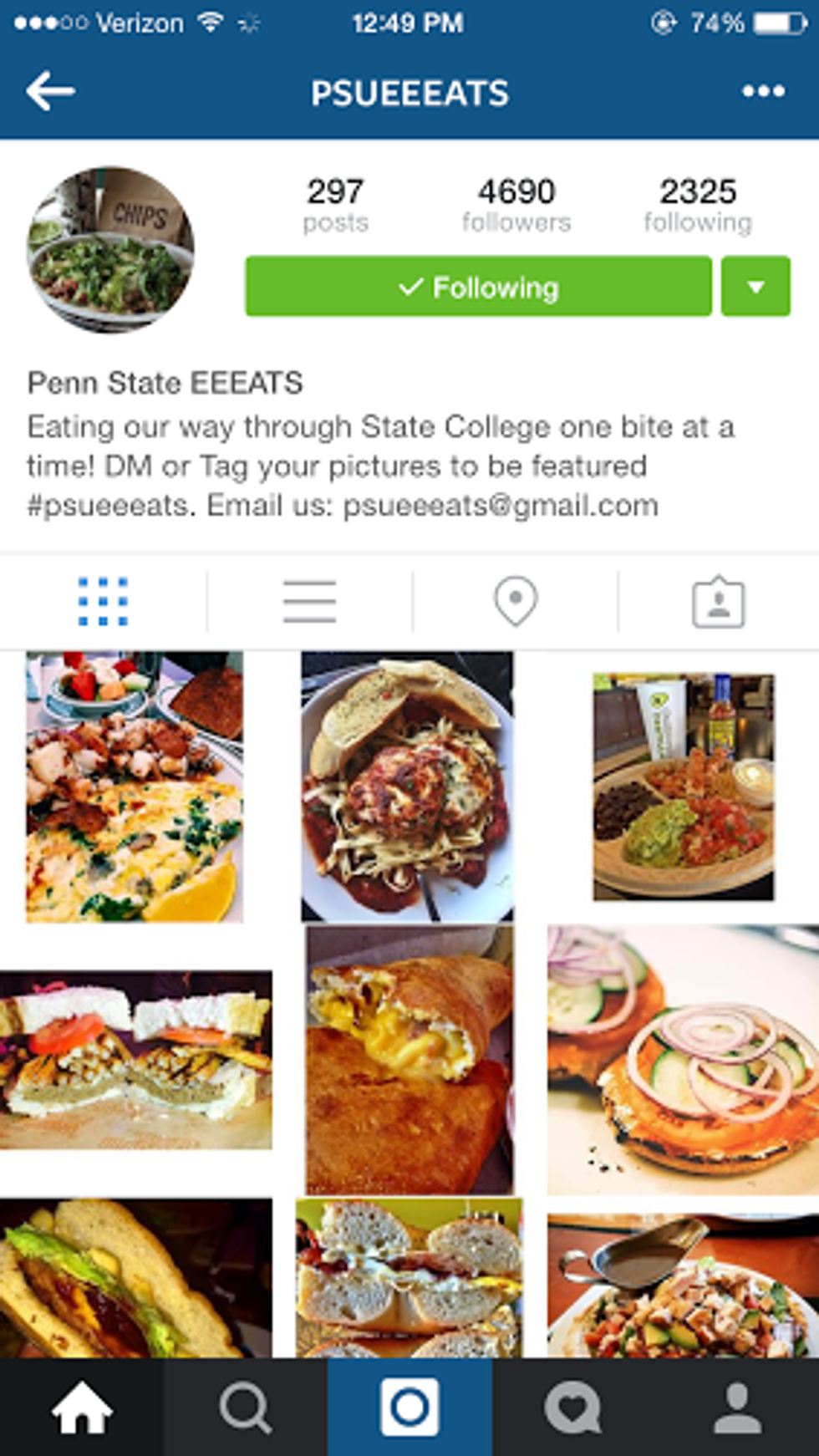
Task: Tap the green Following button
Action: [478, 287]
